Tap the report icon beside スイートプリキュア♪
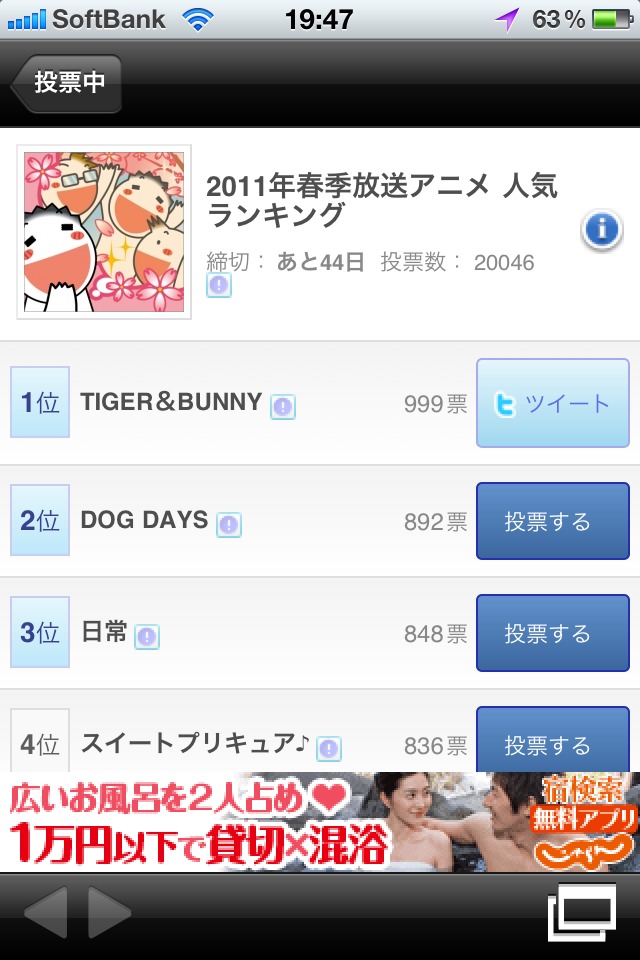640x960 pixels. click(329, 748)
